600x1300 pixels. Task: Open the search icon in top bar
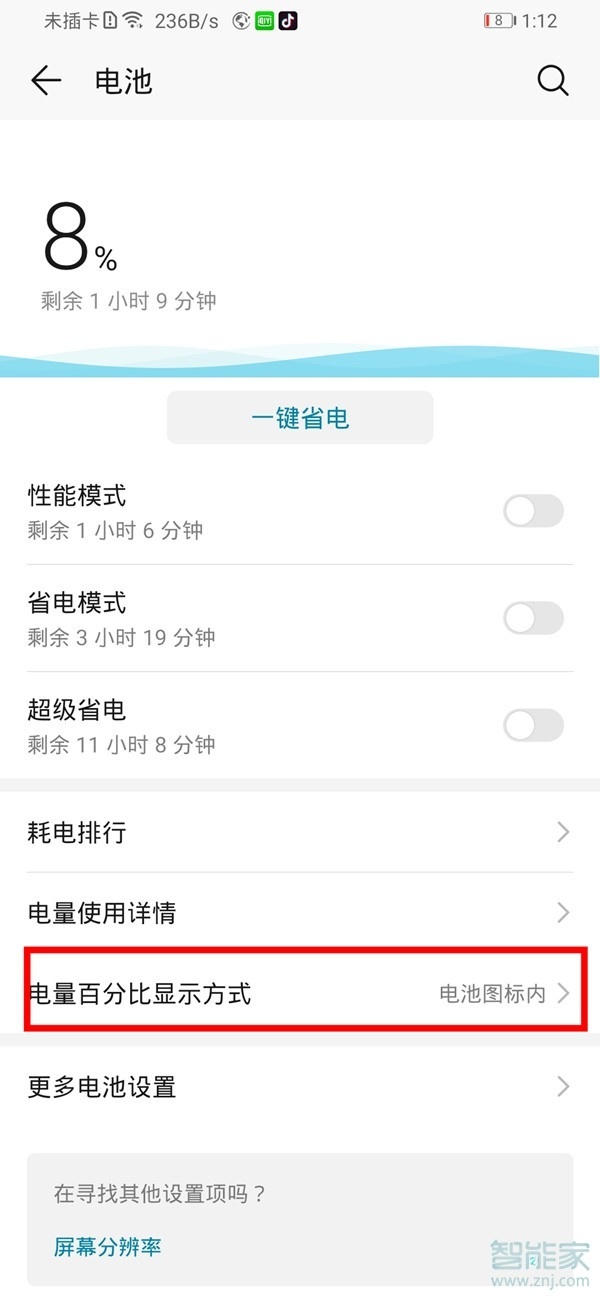coord(553,81)
